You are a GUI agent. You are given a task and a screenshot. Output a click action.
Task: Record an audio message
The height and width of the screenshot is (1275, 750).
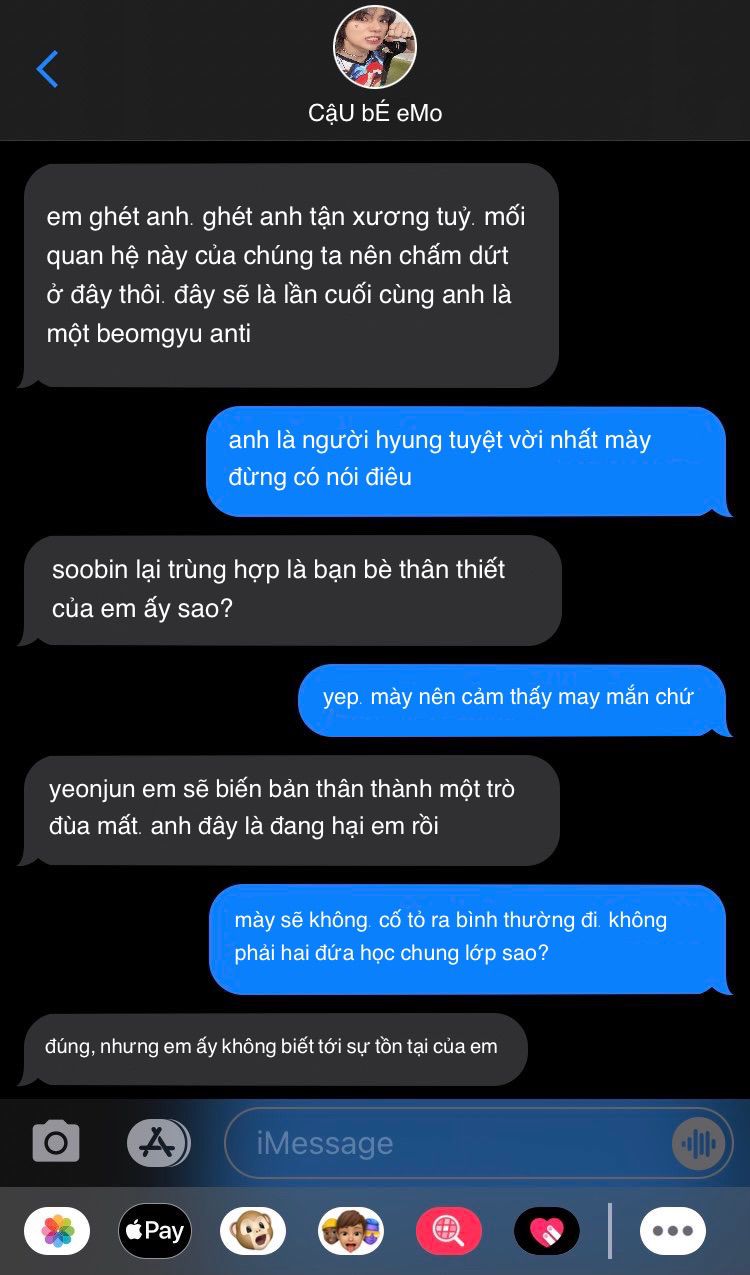698,1142
